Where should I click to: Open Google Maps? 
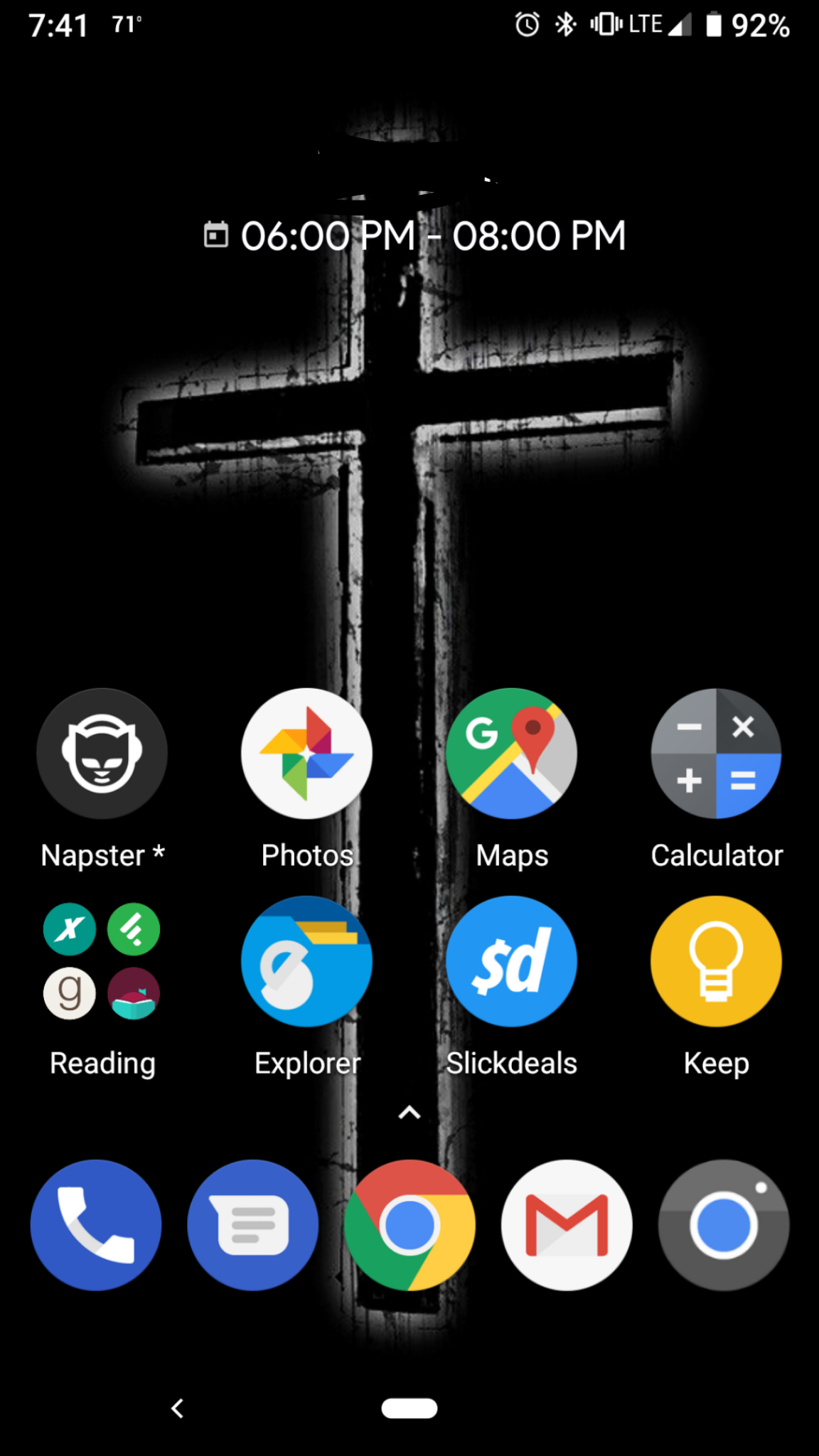coord(511,753)
